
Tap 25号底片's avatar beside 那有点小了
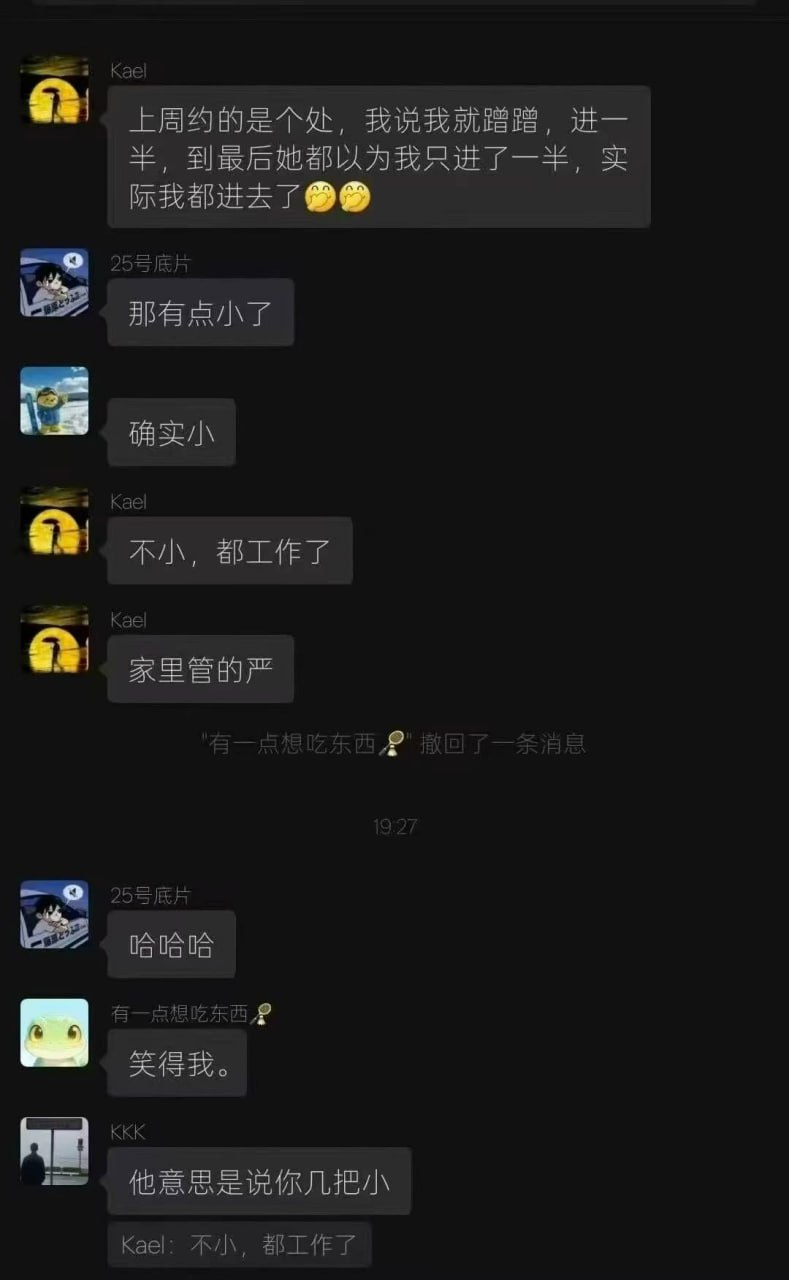pos(54,282)
